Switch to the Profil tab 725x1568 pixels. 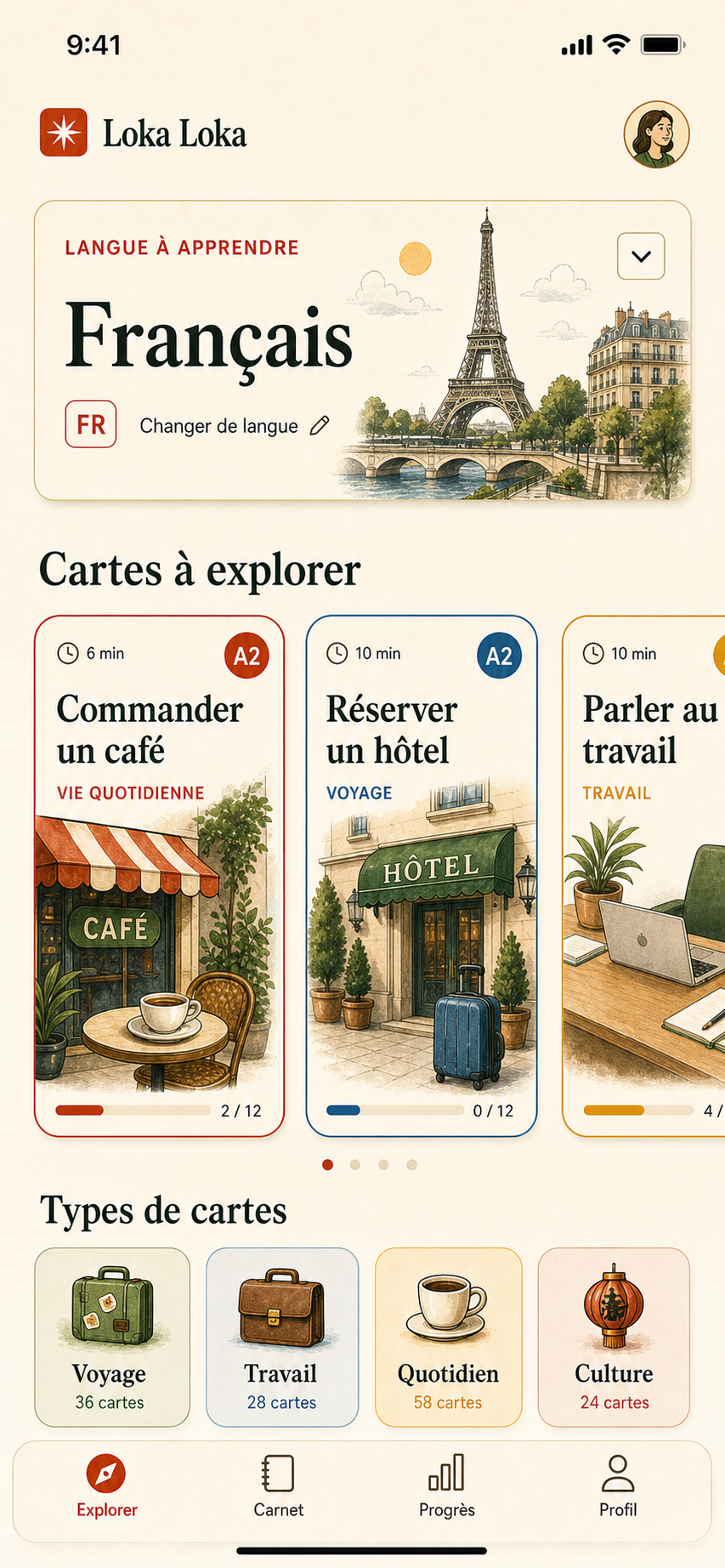[x=618, y=1486]
